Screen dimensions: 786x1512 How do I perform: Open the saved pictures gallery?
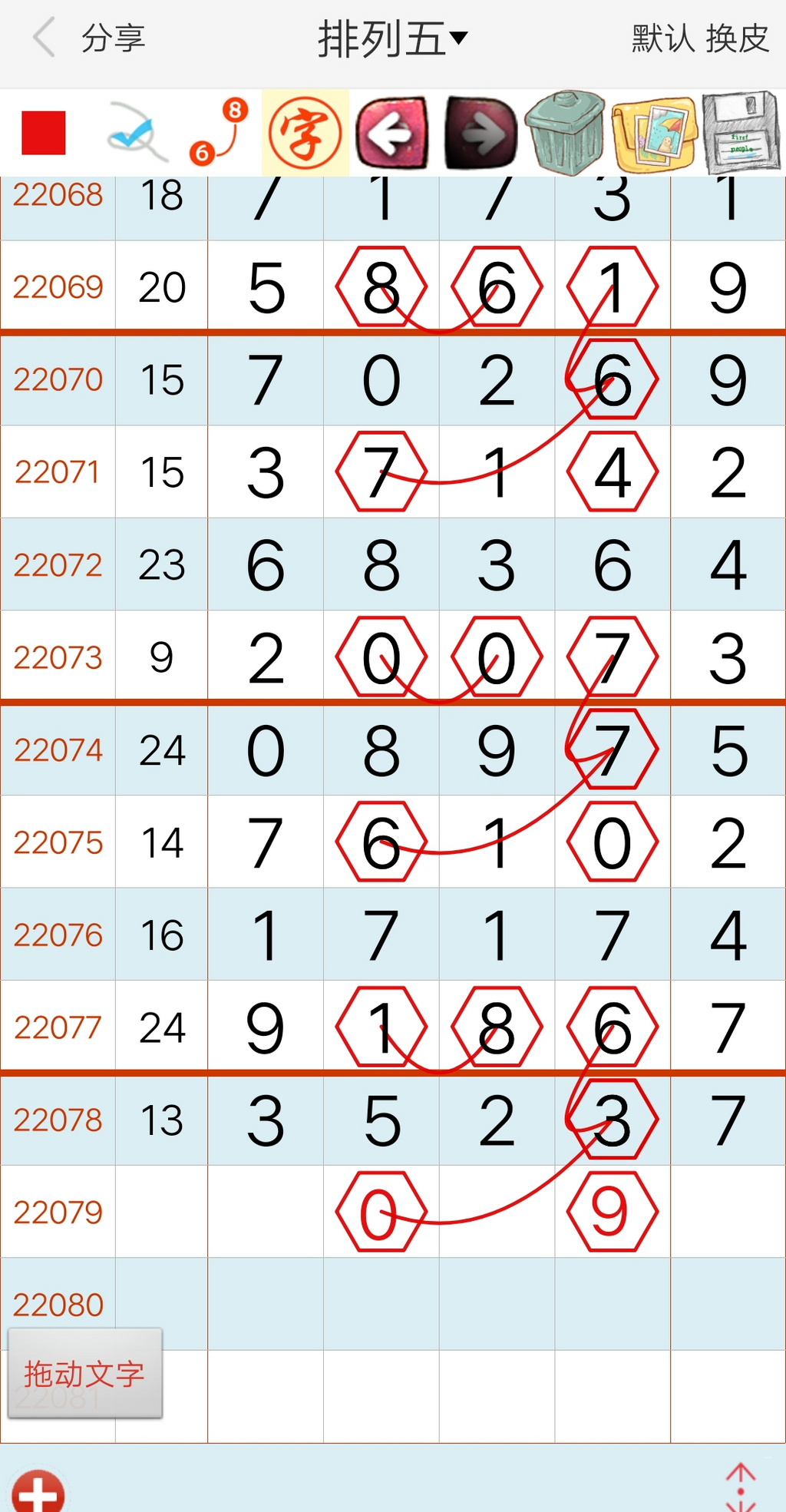(654, 134)
